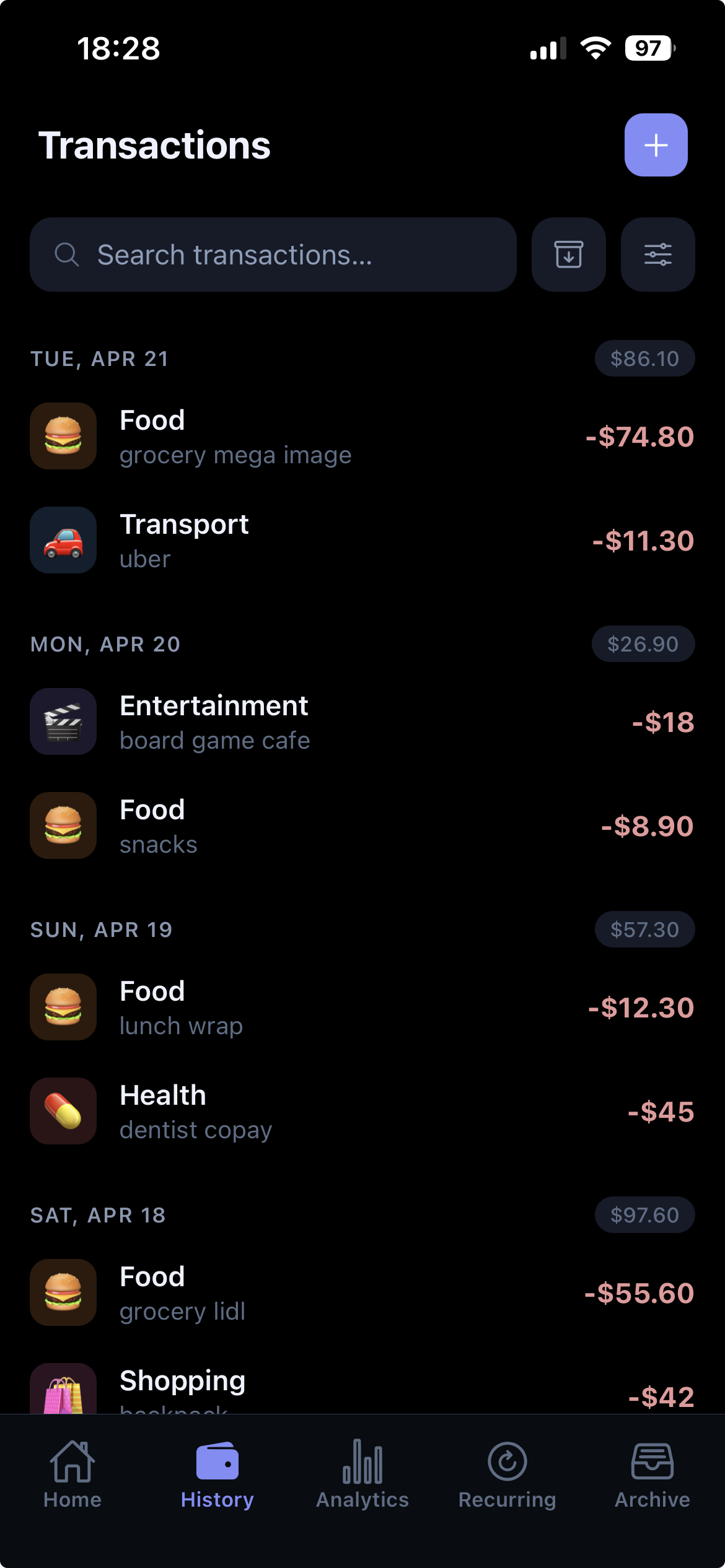View the dentist copay Health entry
This screenshot has width=725, height=1568.
[362, 1112]
